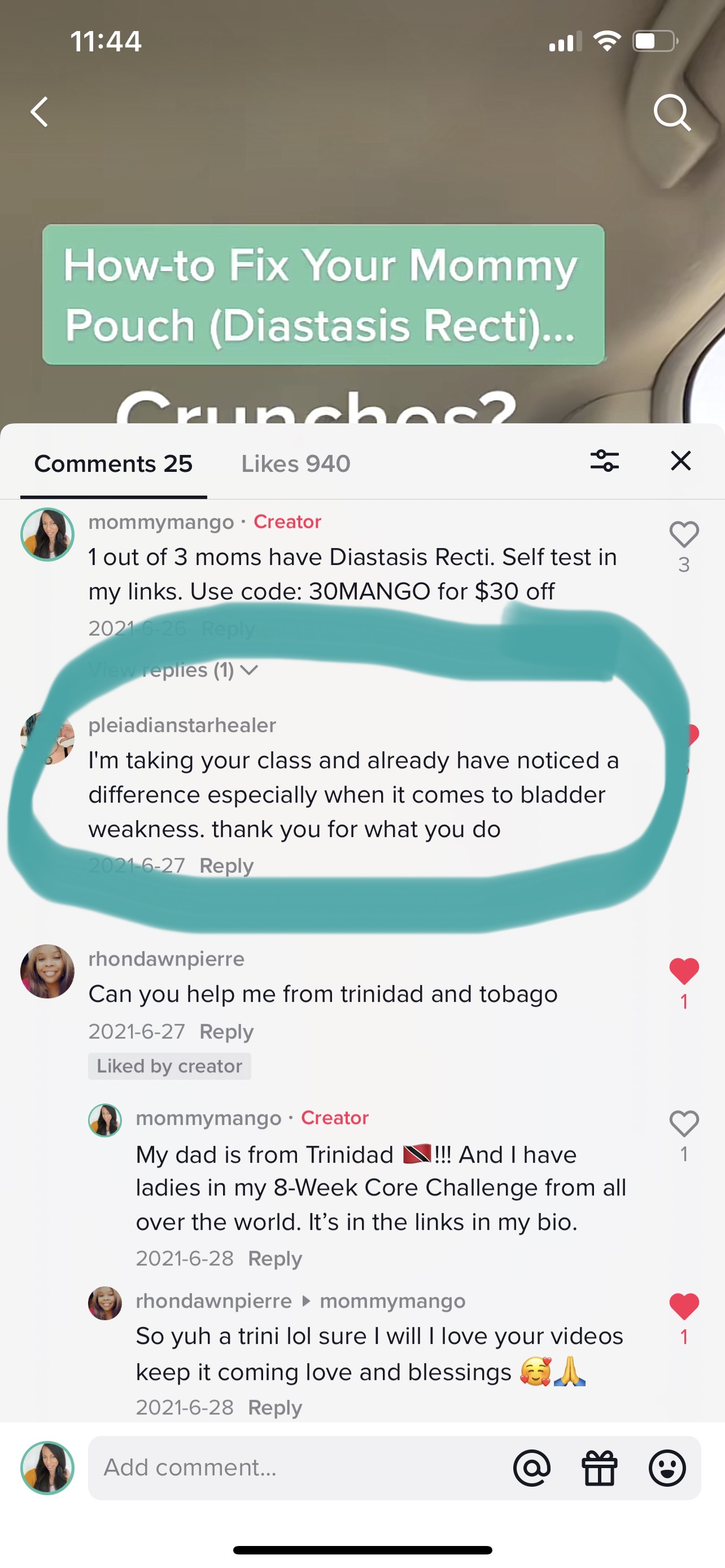Open rhondawnpierre's profile picture

coord(47,971)
